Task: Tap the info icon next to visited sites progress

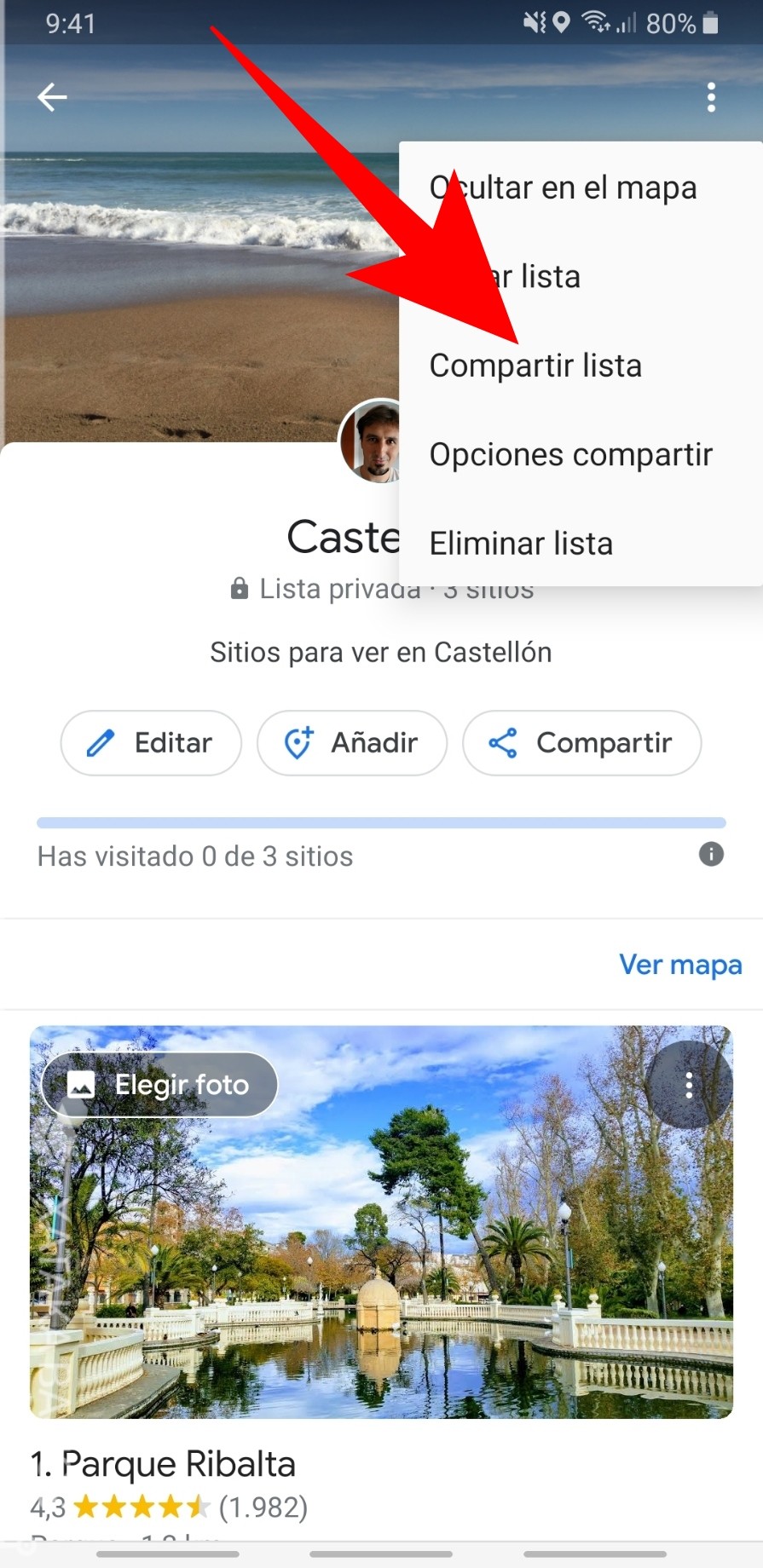Action: pos(711,854)
